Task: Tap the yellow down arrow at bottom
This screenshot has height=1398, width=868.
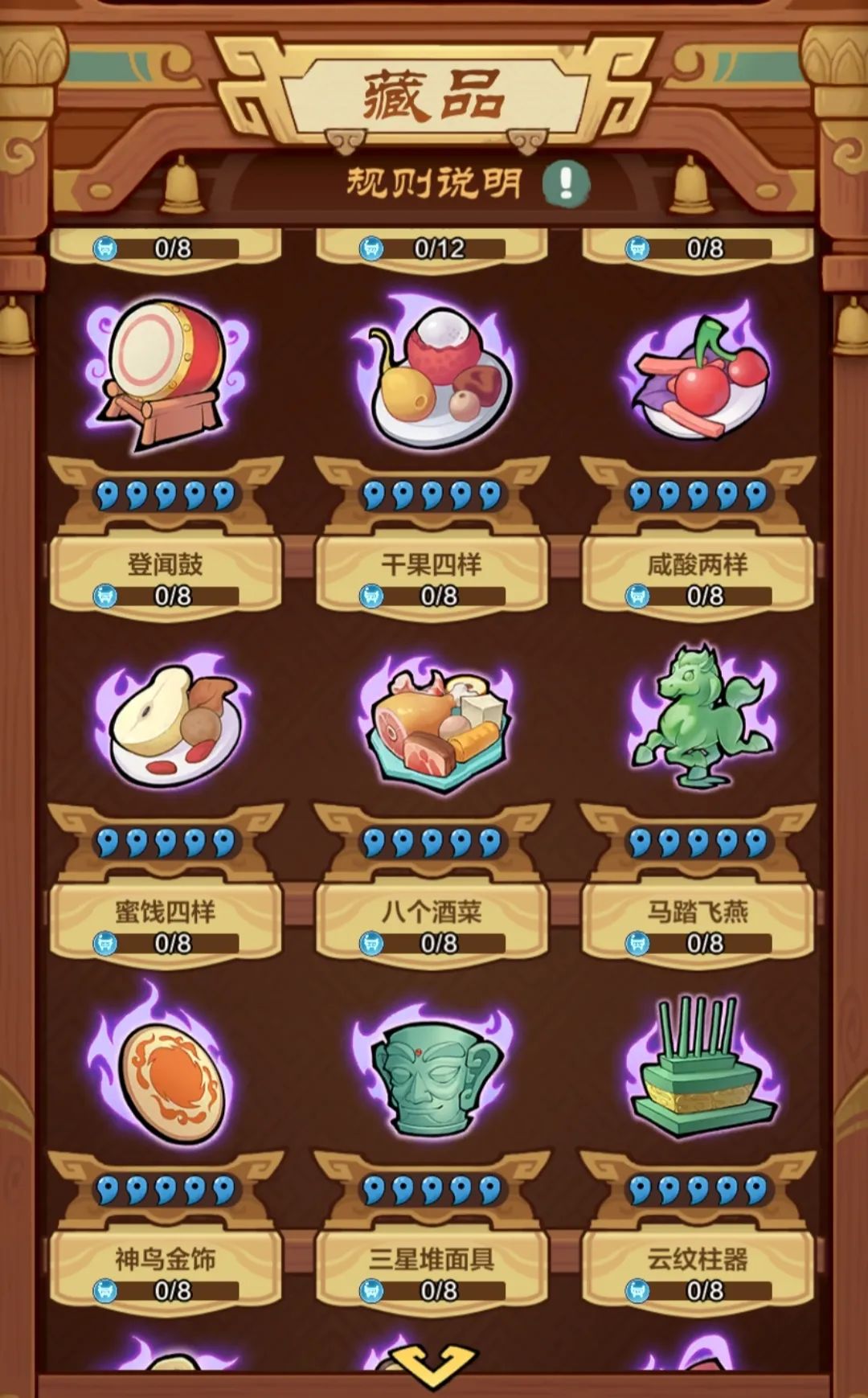Action: [x=433, y=1367]
